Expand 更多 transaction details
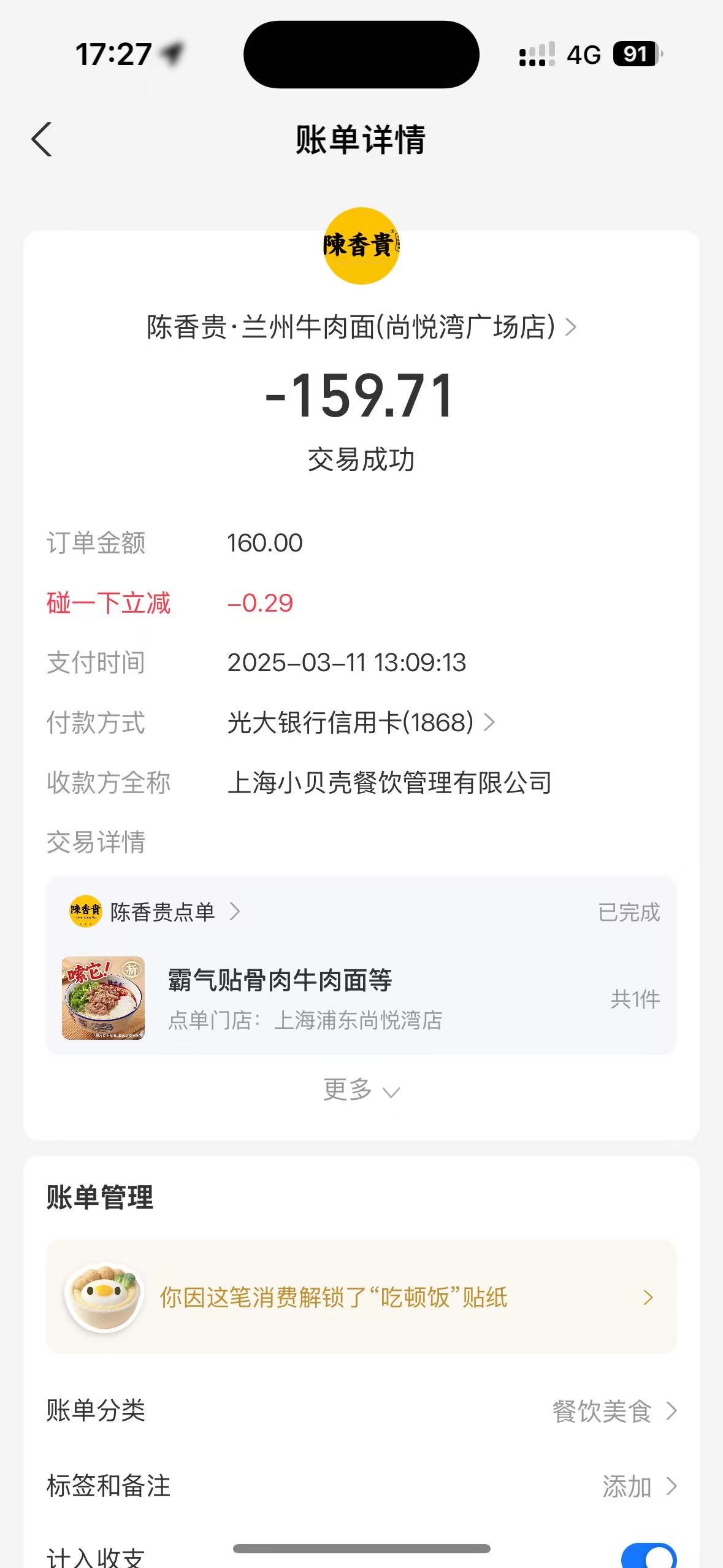This screenshot has width=723, height=1568. pos(361,1090)
